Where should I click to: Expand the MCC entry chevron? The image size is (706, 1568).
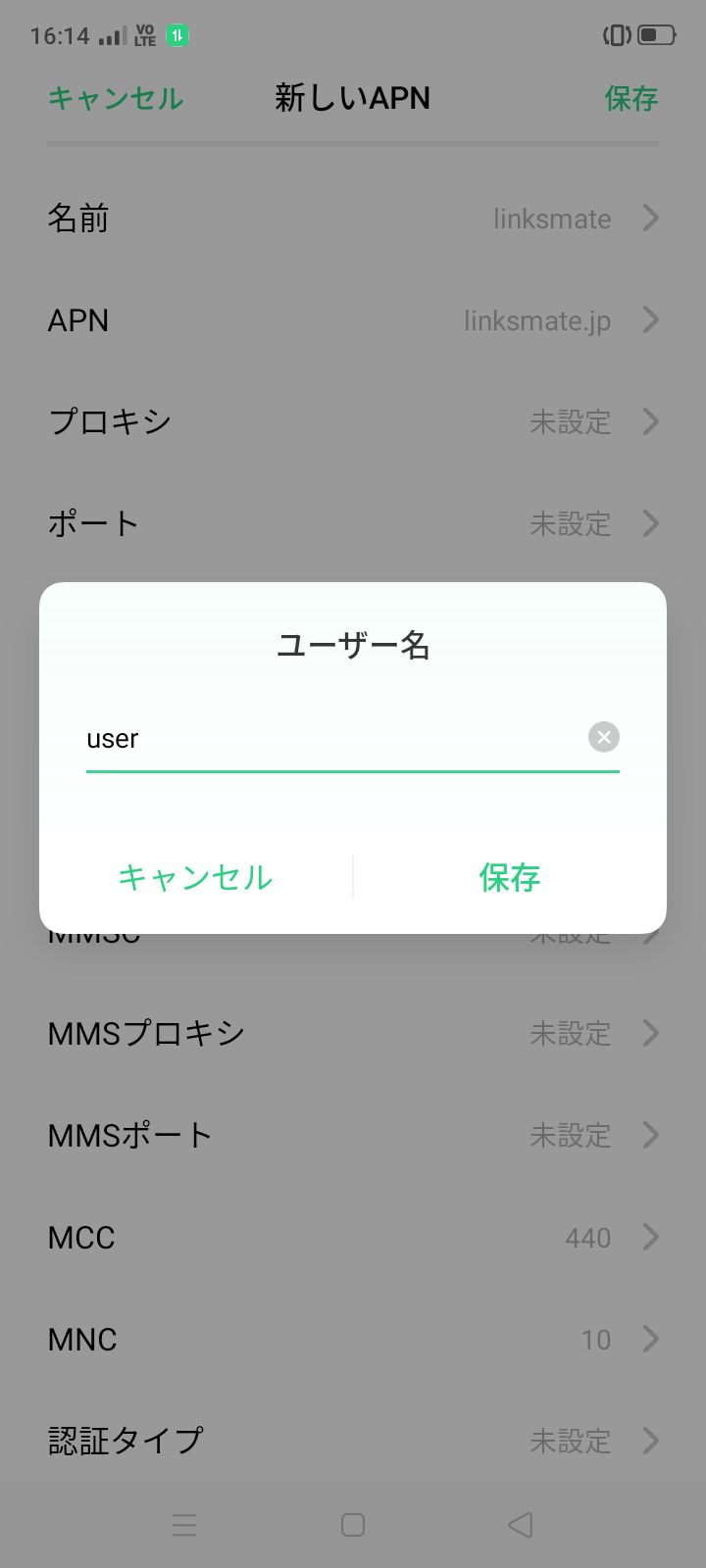point(649,1238)
